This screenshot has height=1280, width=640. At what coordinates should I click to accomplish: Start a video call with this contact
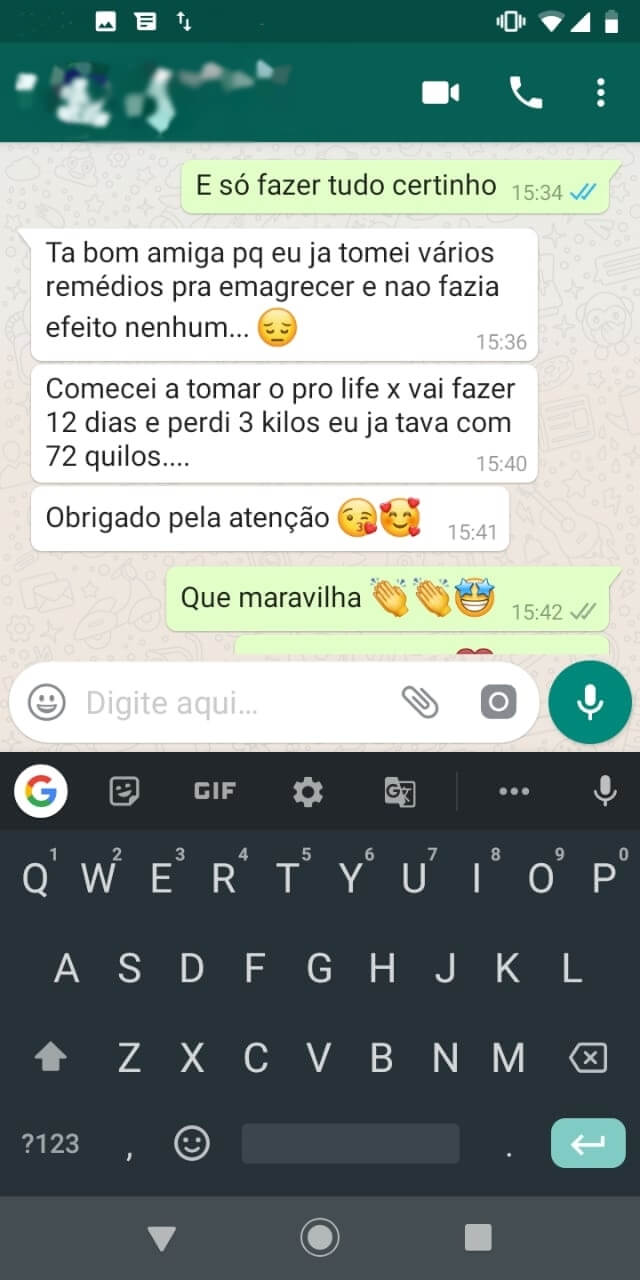pyautogui.click(x=440, y=93)
